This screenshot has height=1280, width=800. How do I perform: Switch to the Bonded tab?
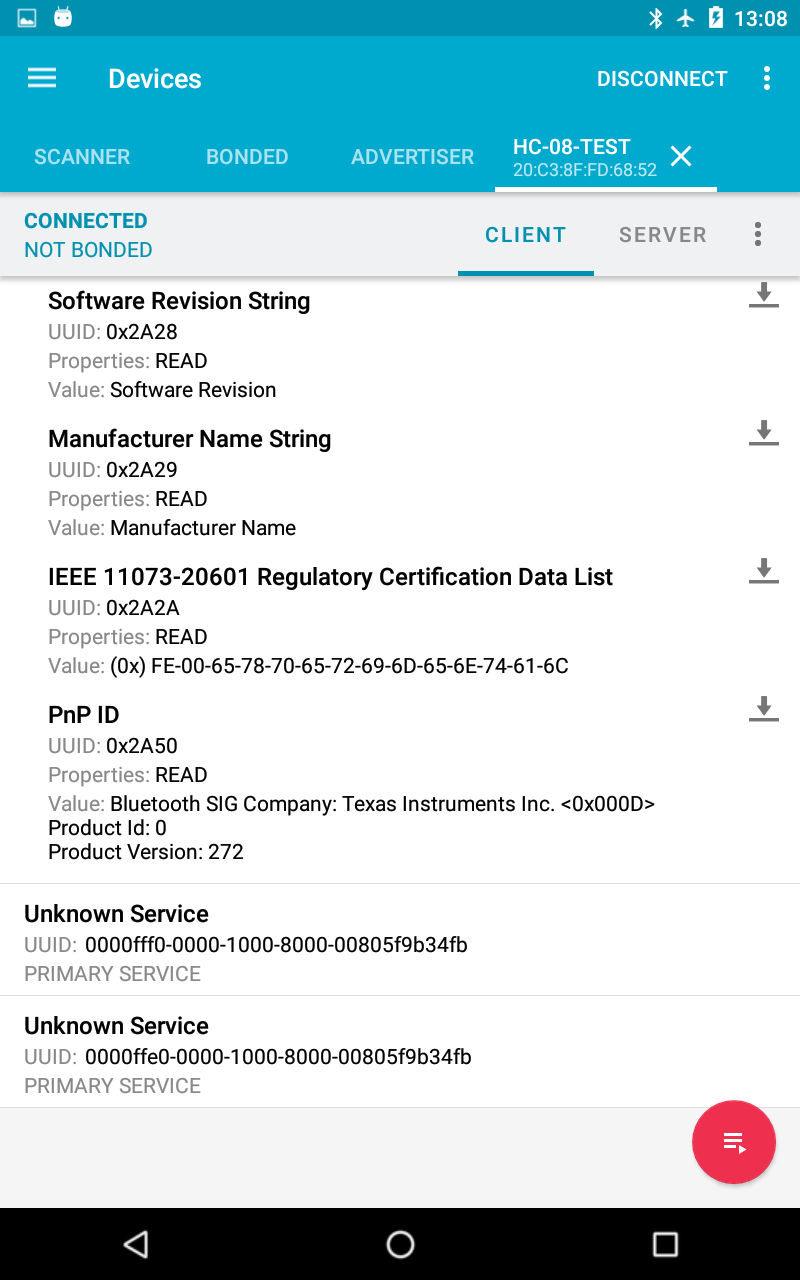coord(247,157)
